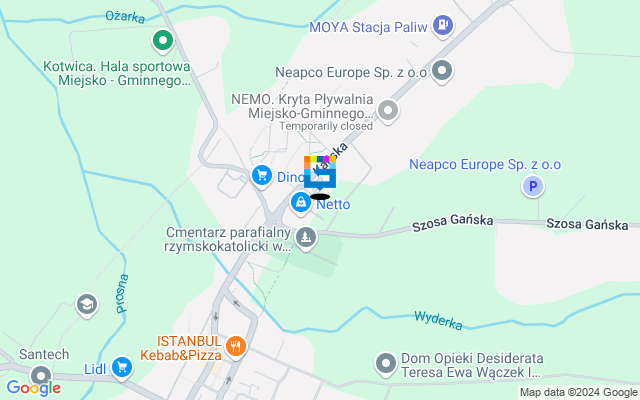
Task: Tap the NEMO Kryta Pływalnia pin
Action: tap(388, 111)
